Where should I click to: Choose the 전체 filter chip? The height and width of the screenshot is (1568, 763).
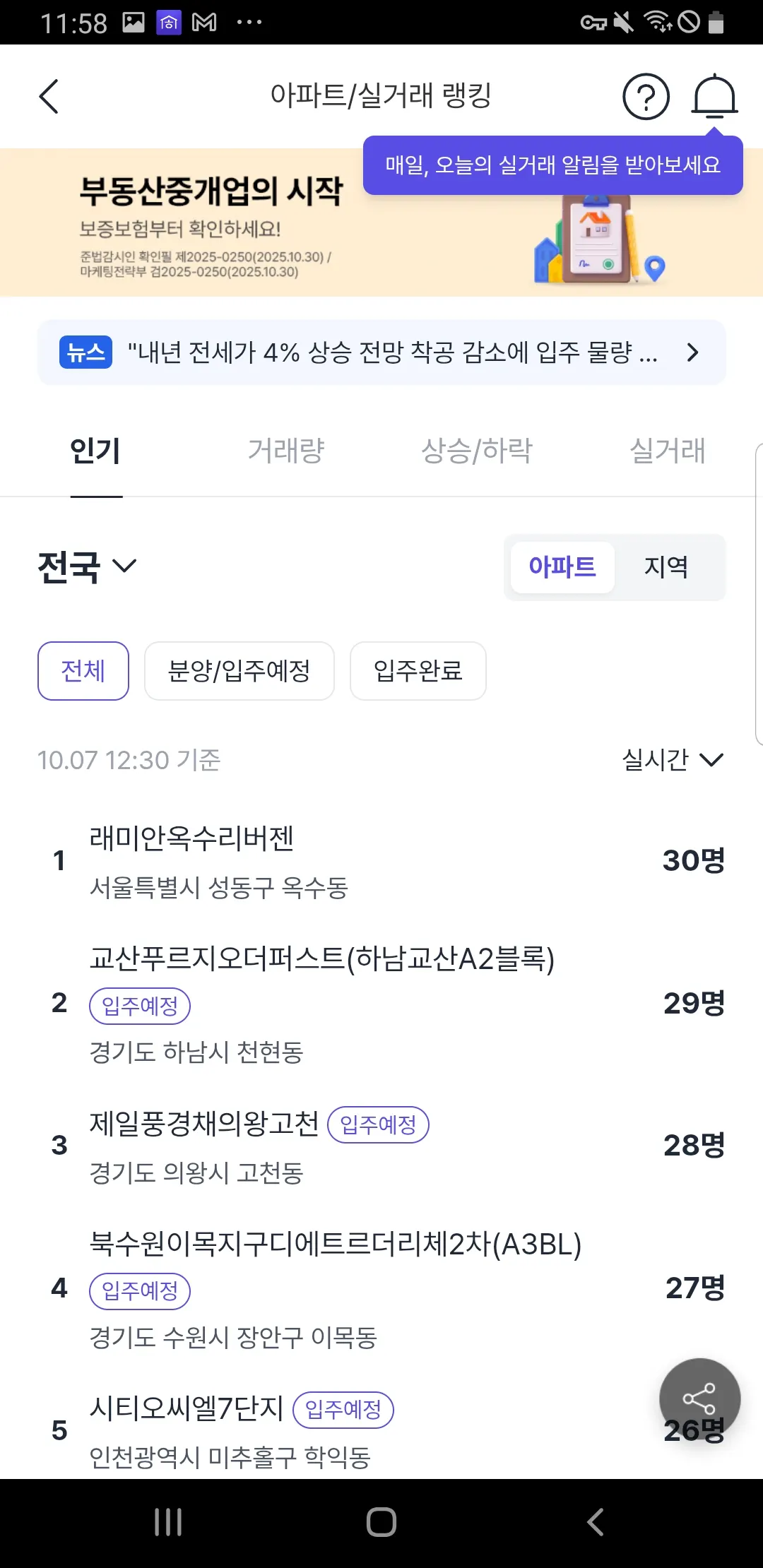[x=83, y=671]
